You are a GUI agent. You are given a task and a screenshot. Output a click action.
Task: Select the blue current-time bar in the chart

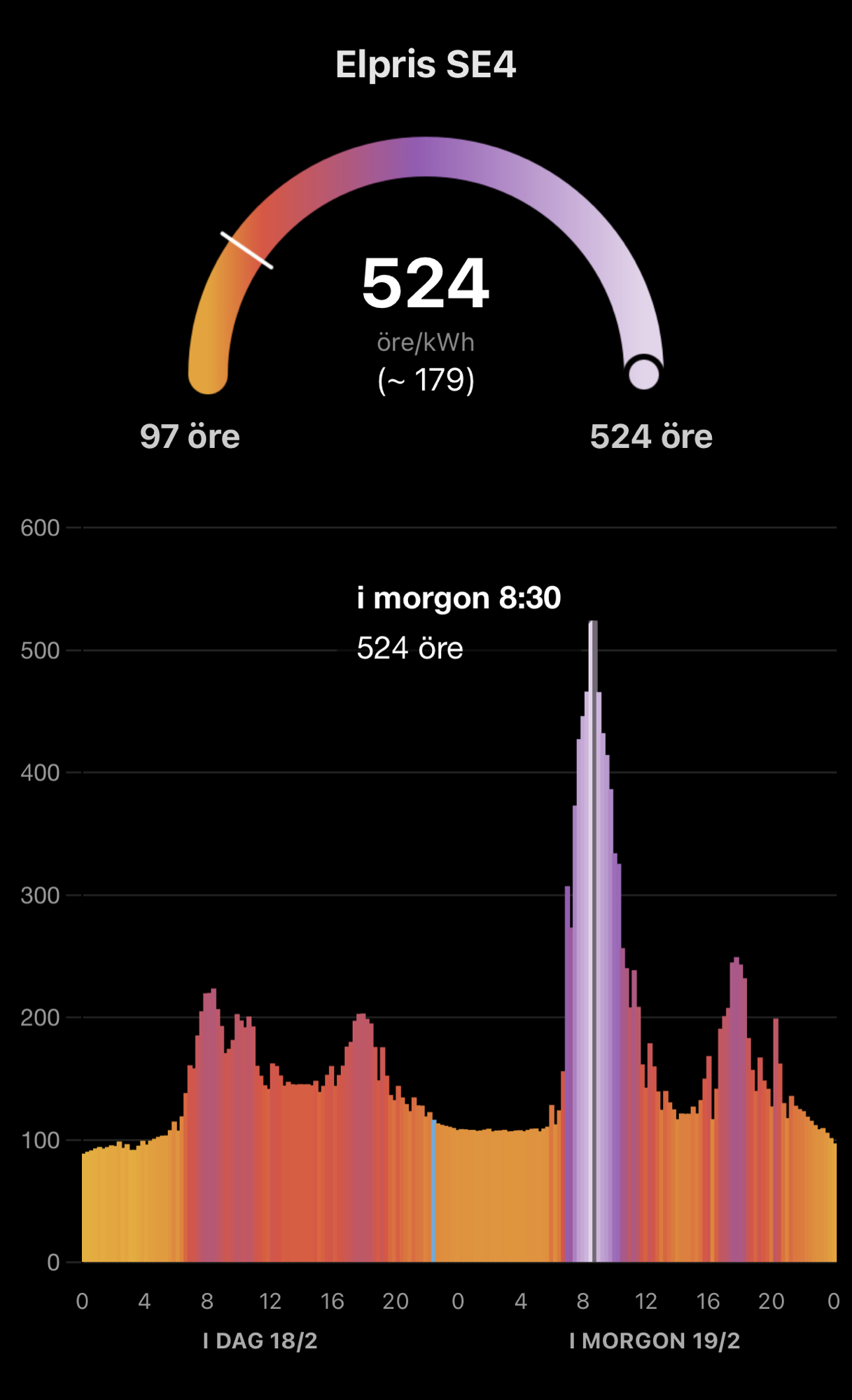[x=433, y=1191]
